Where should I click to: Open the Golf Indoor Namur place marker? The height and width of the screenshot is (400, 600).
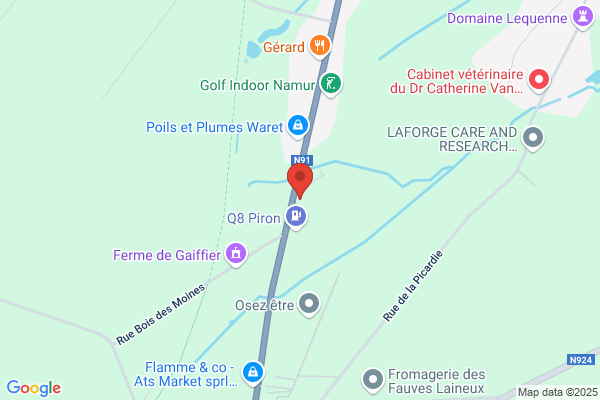click(x=332, y=84)
